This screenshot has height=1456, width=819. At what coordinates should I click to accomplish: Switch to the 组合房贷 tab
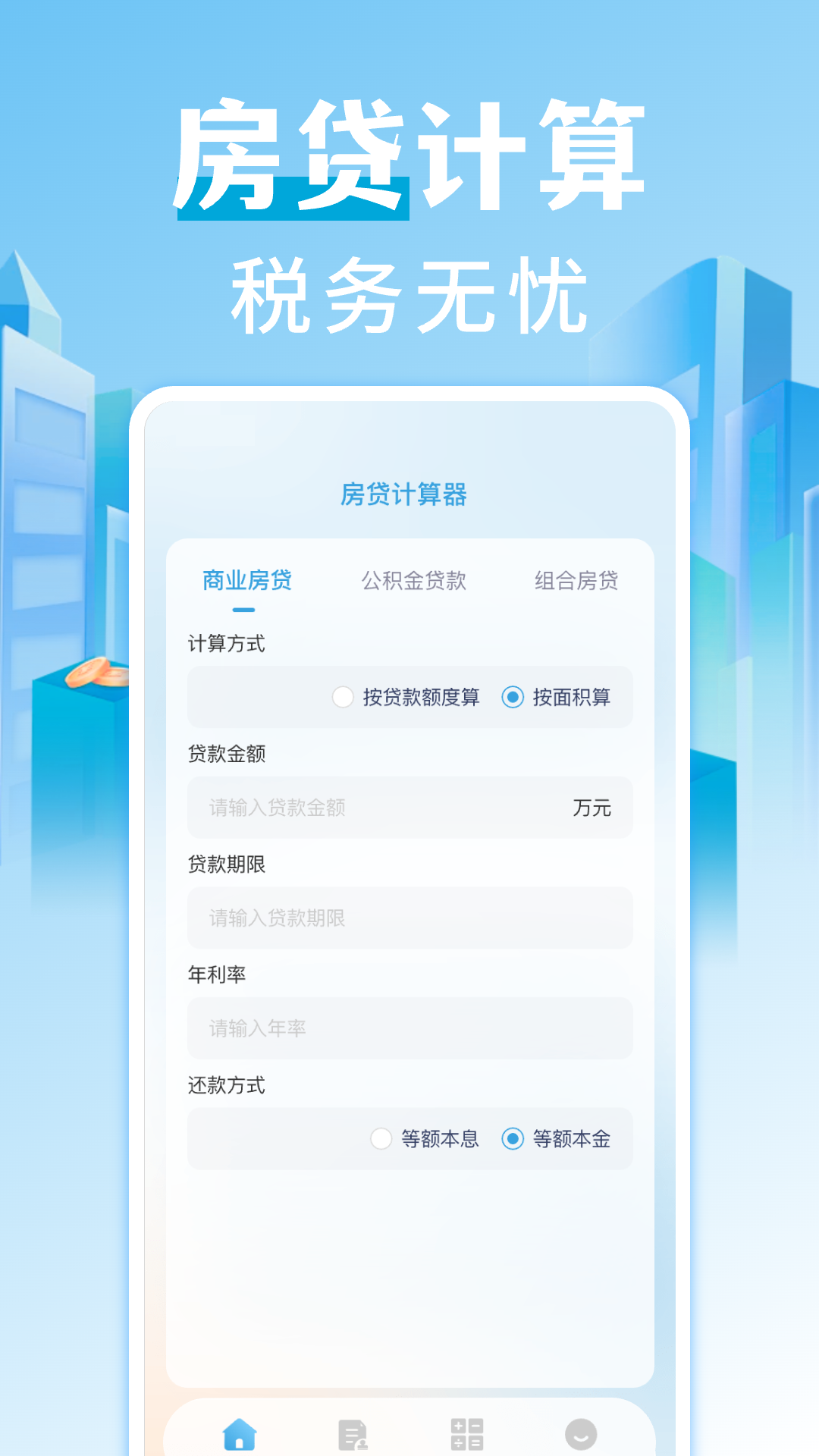(x=578, y=582)
